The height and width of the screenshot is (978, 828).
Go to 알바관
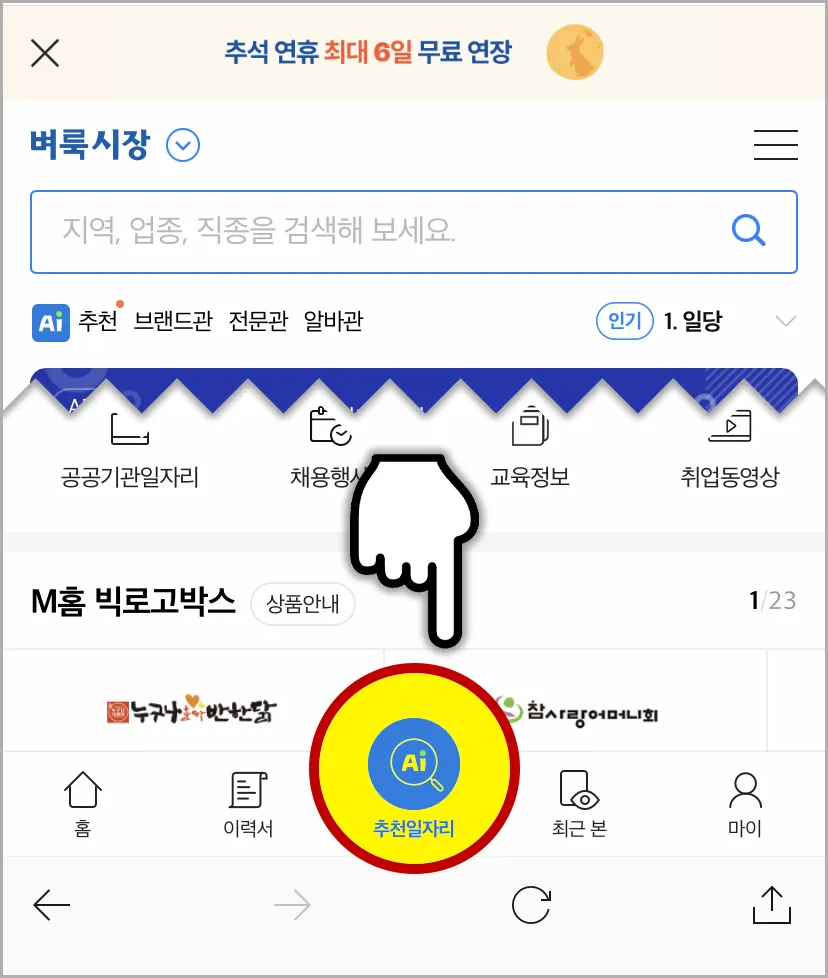tap(334, 321)
